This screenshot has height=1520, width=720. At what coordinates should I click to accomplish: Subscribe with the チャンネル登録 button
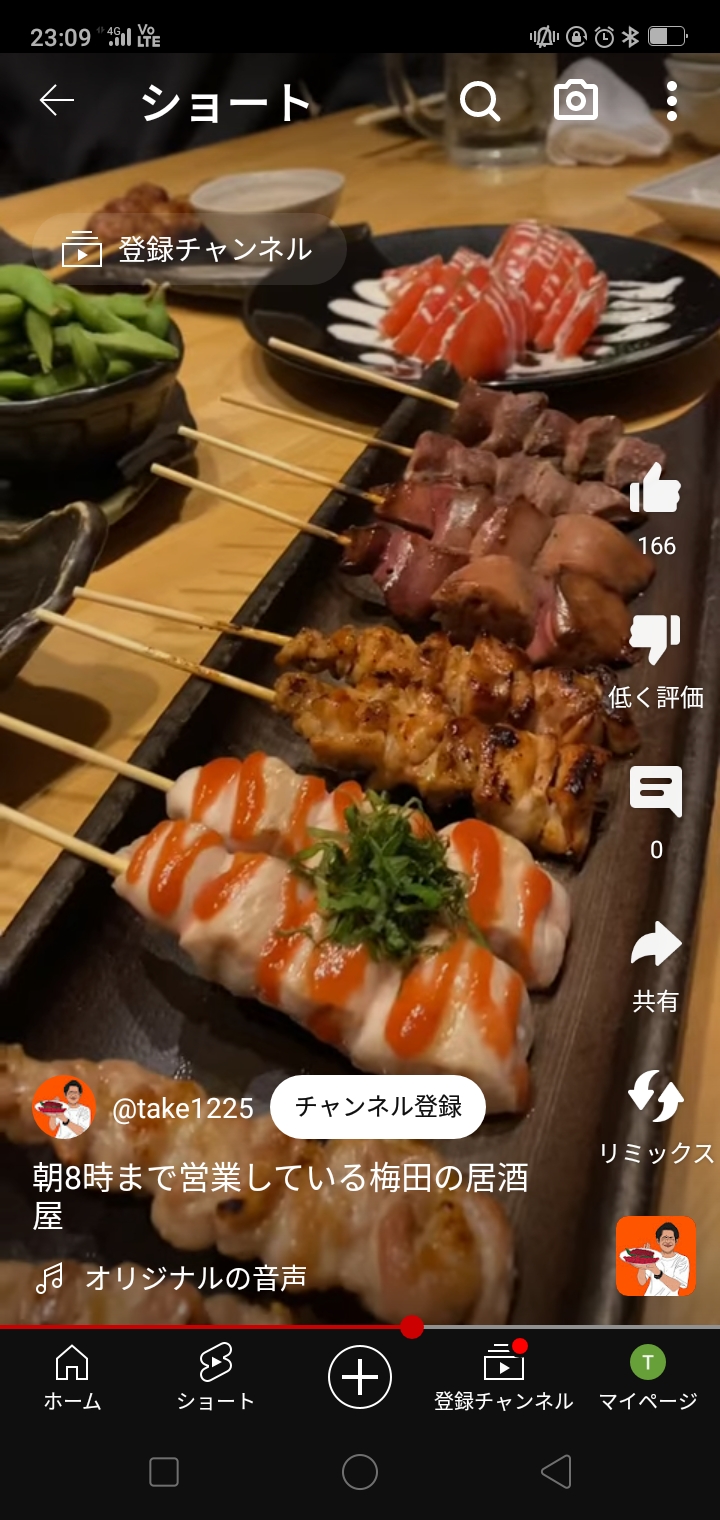378,1106
